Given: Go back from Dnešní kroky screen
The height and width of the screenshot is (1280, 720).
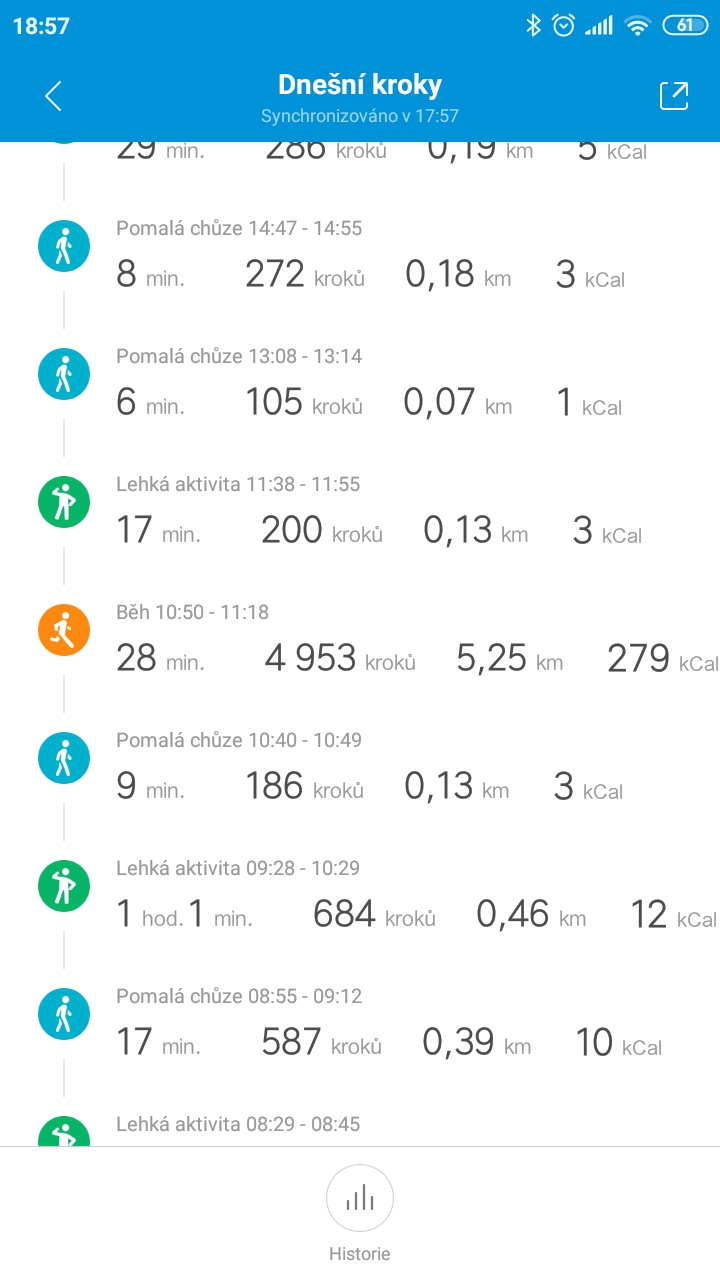Looking at the screenshot, I should pyautogui.click(x=54, y=96).
